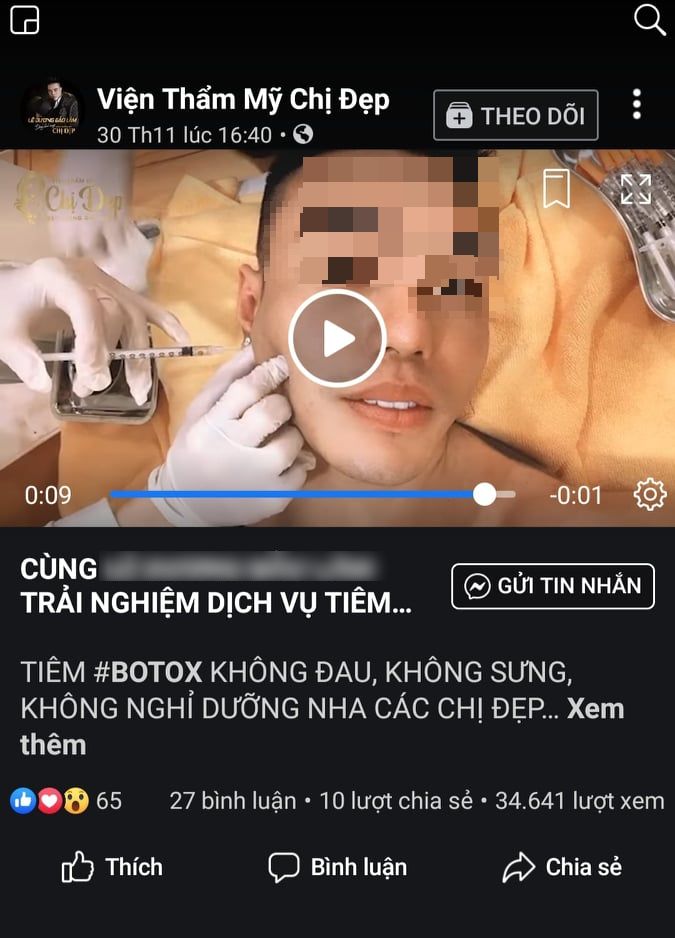675x938 pixels.
Task: Open the search magnifier icon
Action: 649,19
